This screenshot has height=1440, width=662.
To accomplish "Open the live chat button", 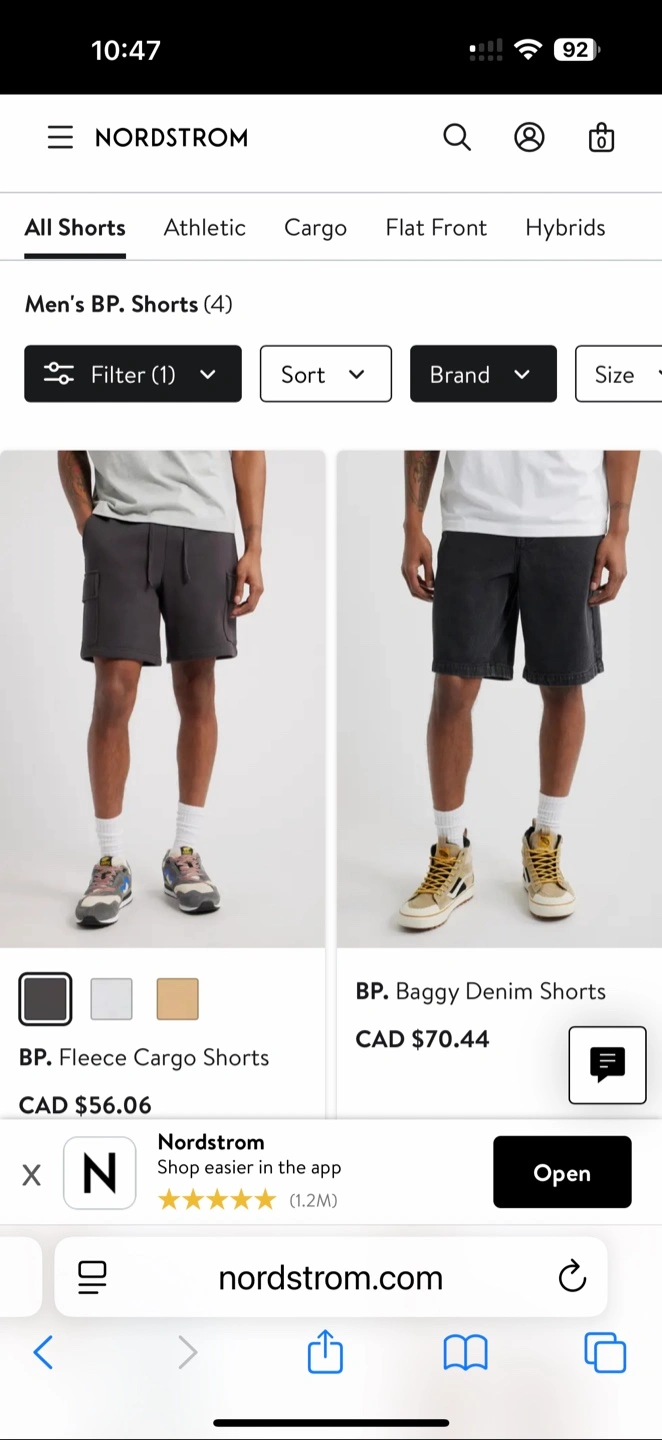I will 607,1065.
